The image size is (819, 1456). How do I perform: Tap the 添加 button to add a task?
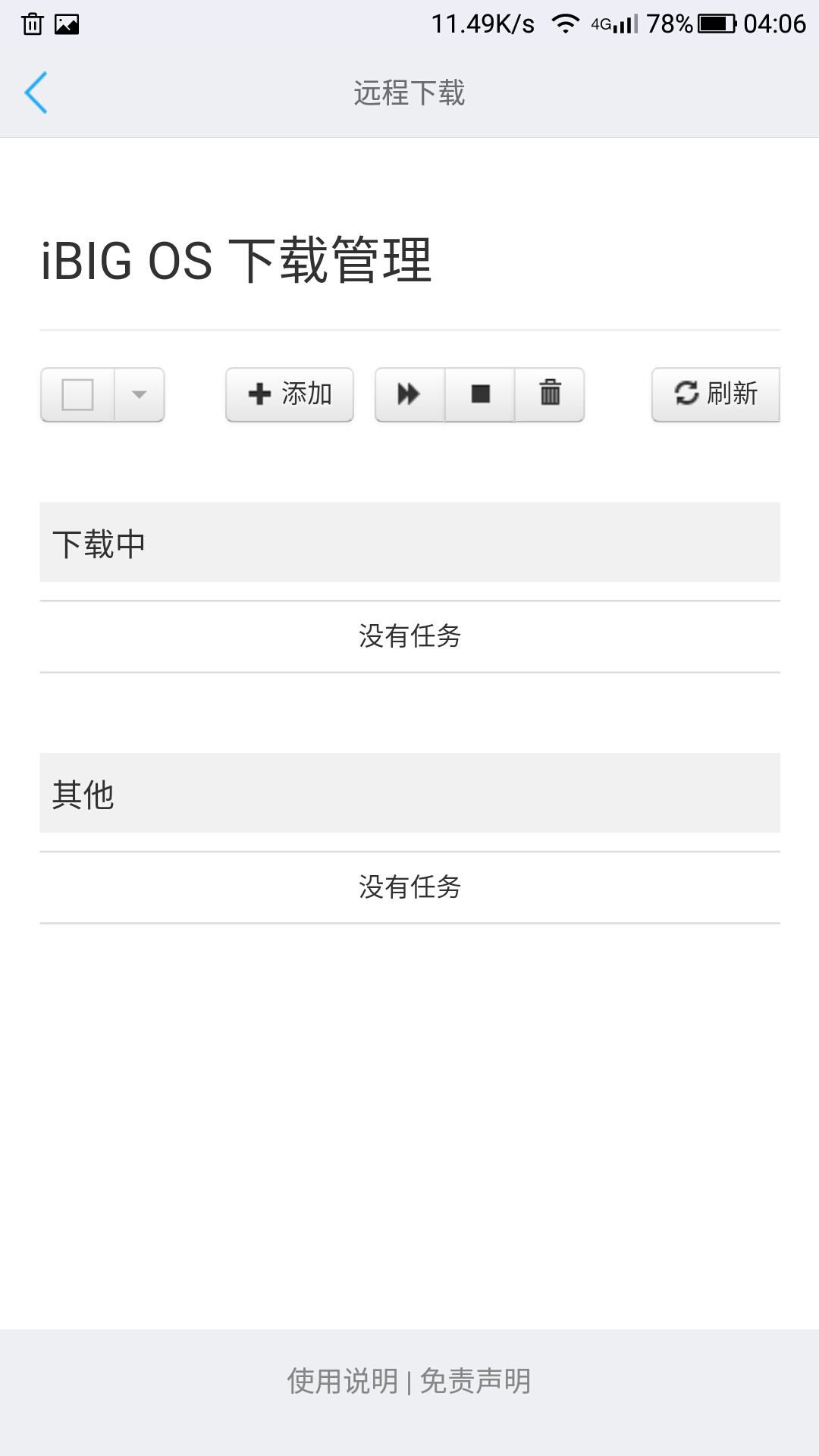click(x=290, y=394)
